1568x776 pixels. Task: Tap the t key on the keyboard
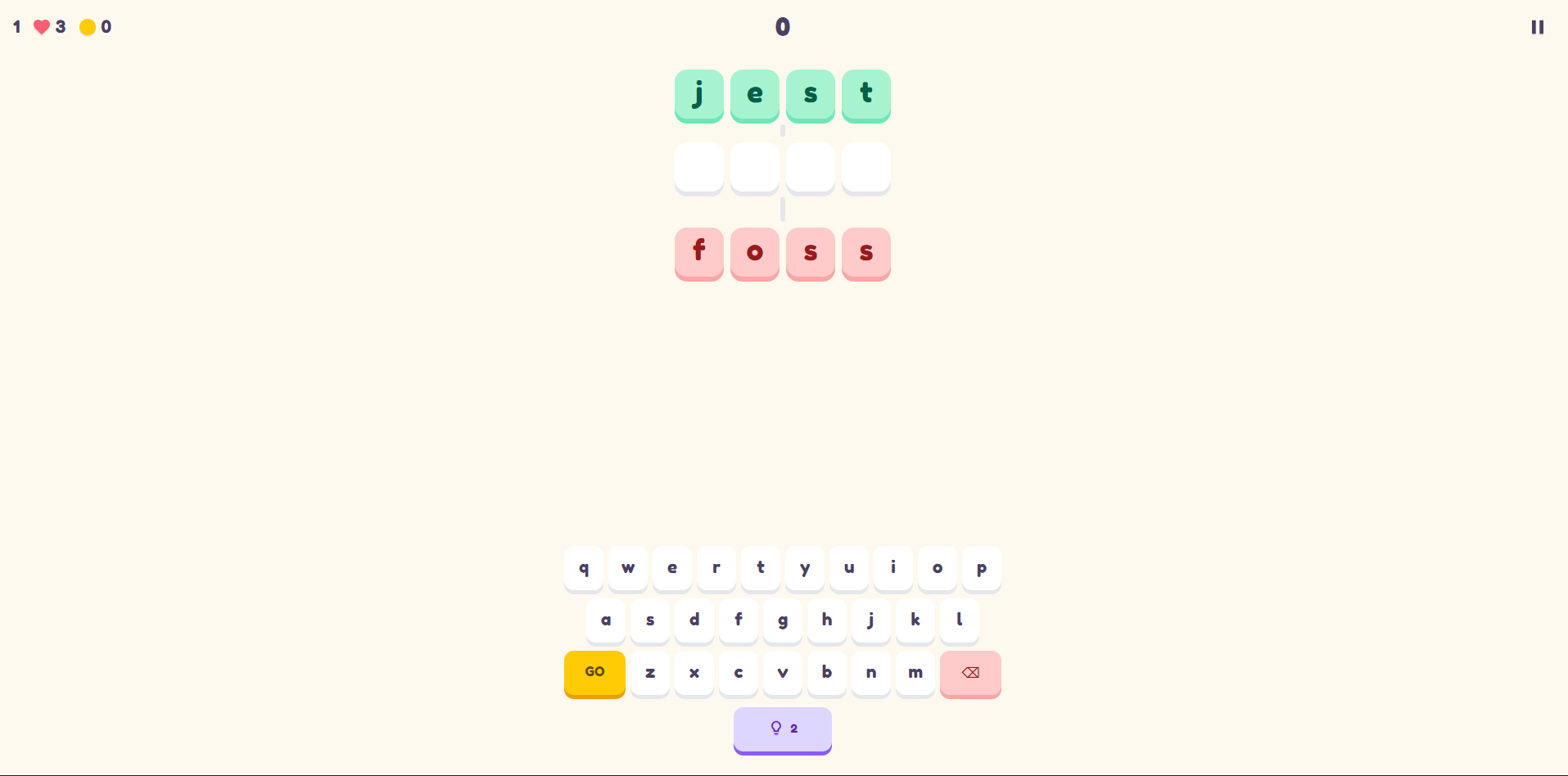761,568
